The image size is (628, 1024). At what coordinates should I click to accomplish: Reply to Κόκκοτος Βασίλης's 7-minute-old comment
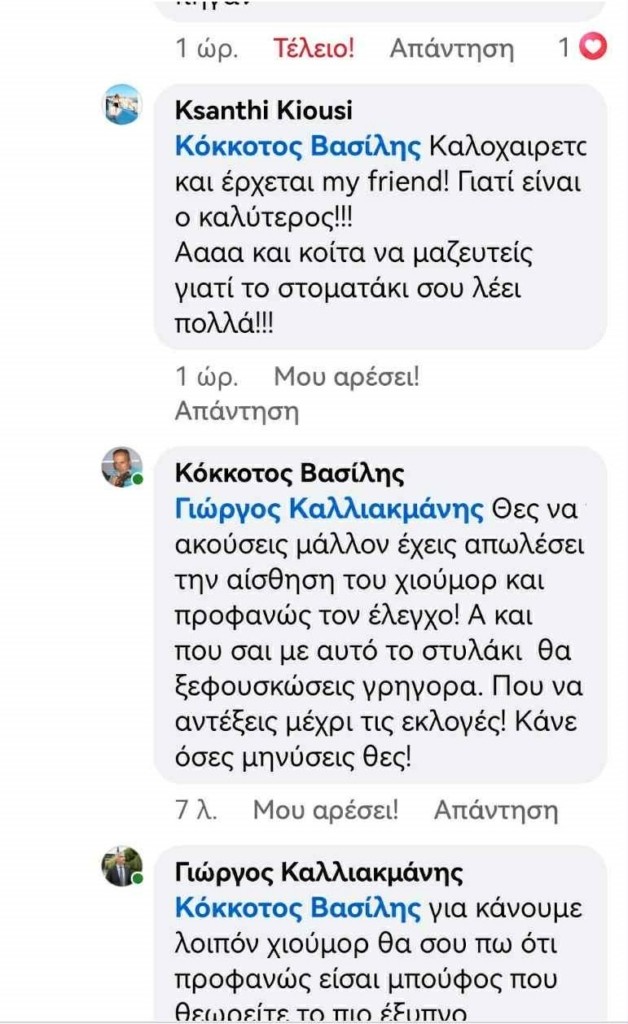pos(495,809)
